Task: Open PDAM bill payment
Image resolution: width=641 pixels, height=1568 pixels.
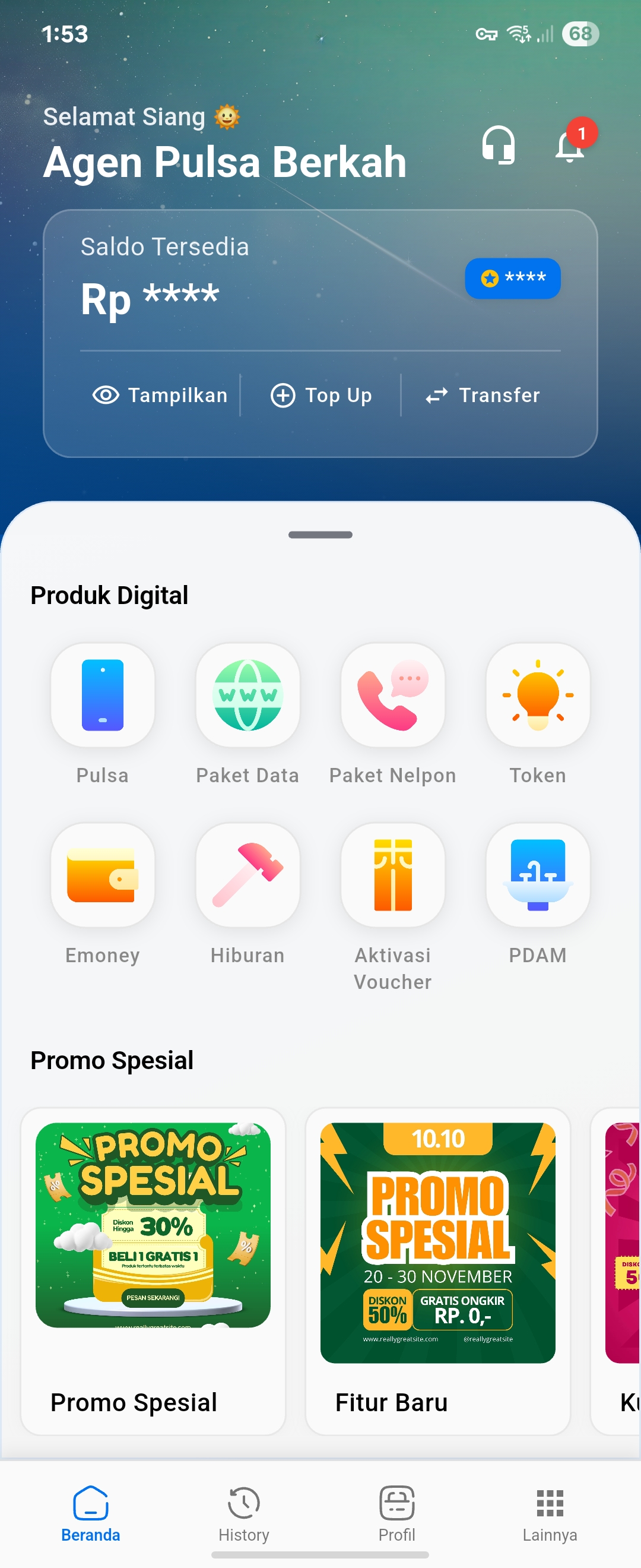Action: tap(538, 875)
